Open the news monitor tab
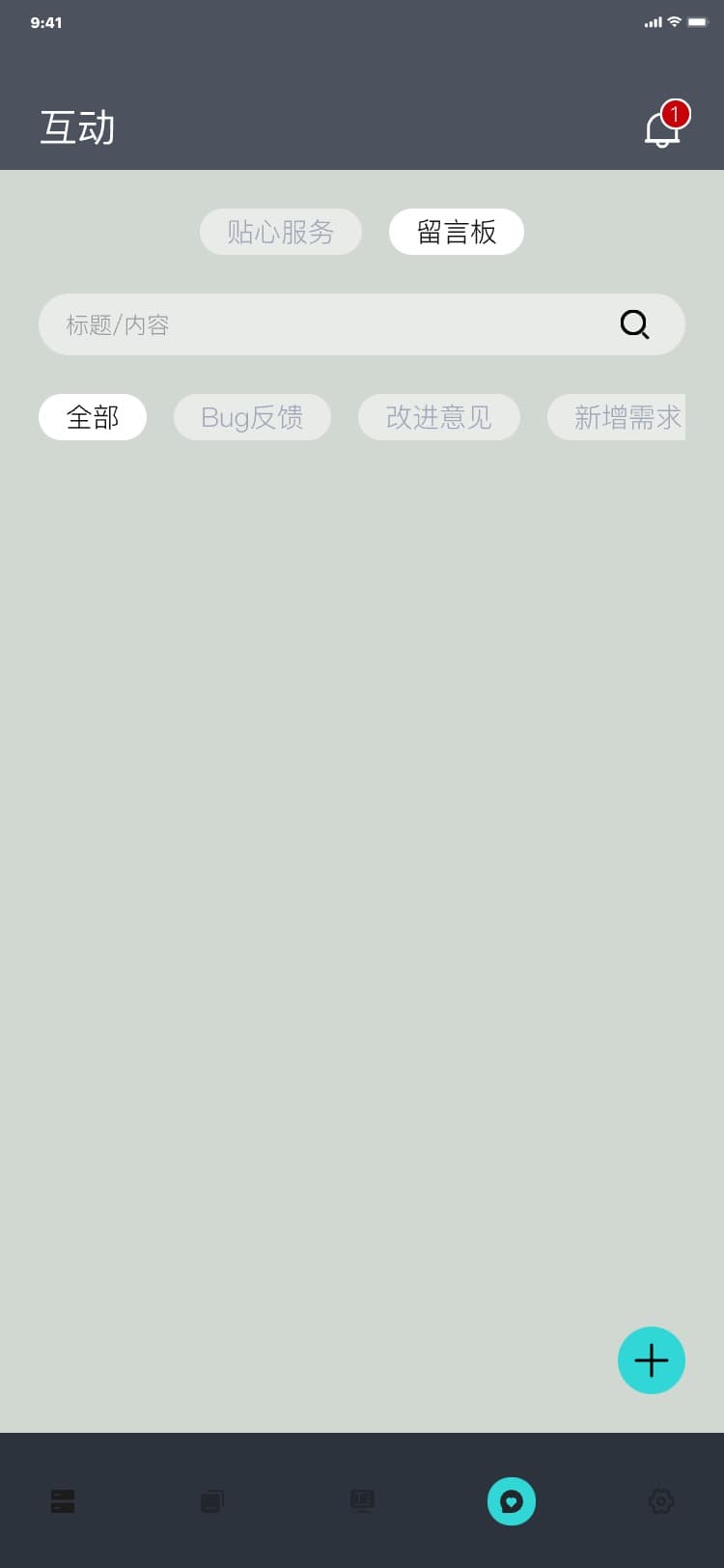724x1568 pixels. [x=362, y=1501]
